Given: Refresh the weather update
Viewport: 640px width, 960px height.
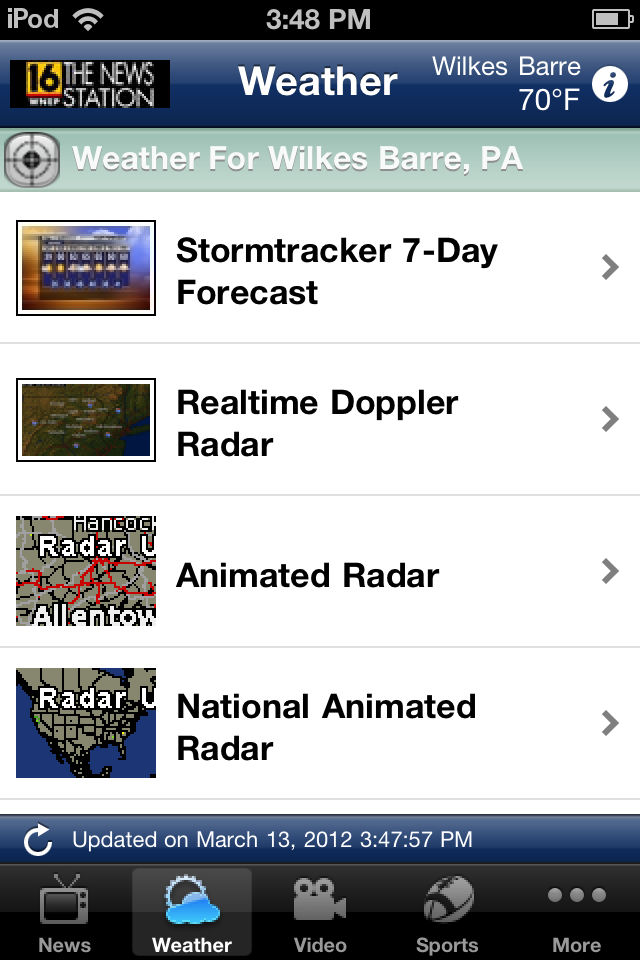Looking at the screenshot, I should click(38, 840).
